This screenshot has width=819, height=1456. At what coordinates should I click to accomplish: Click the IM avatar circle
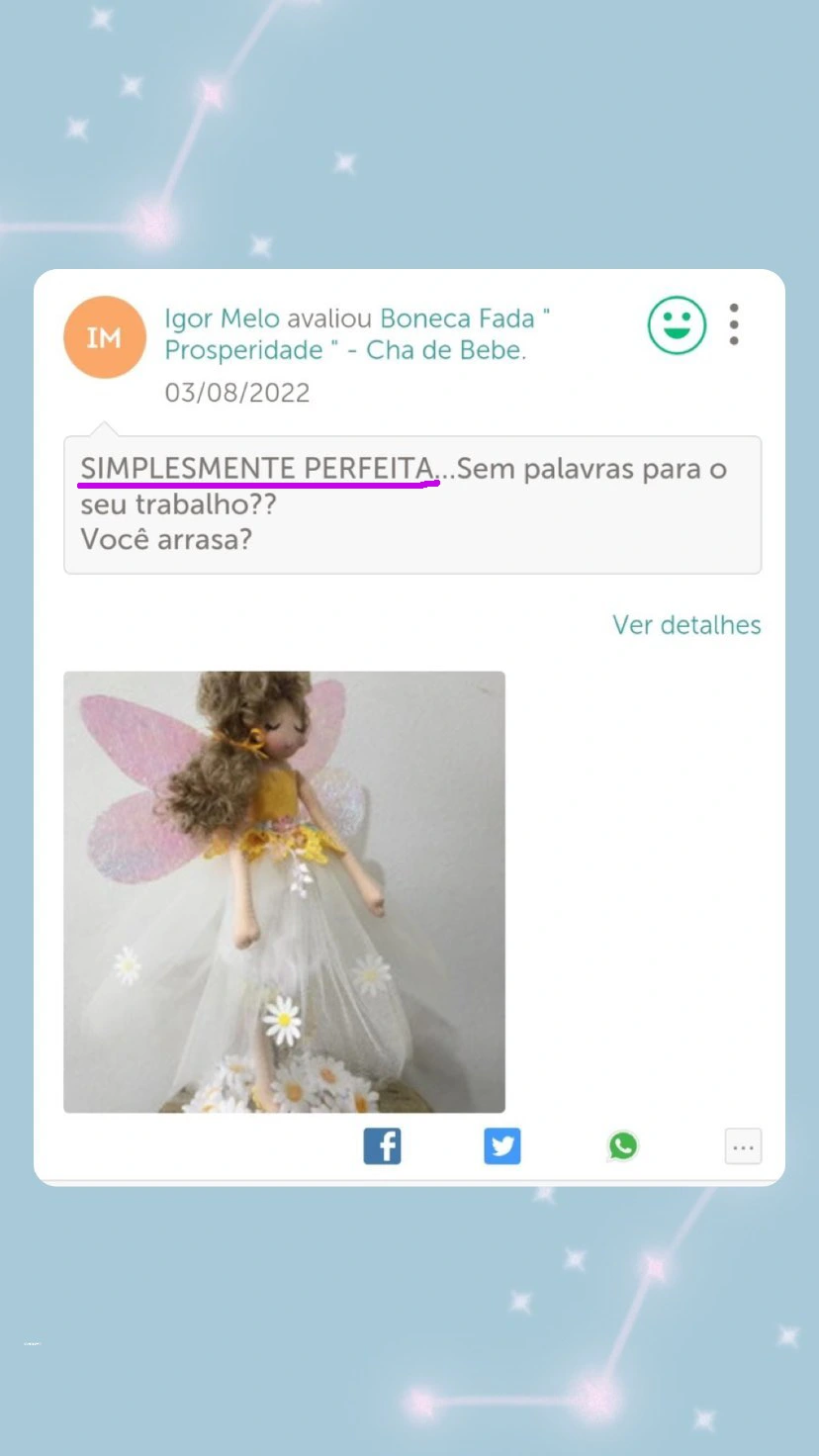point(105,337)
